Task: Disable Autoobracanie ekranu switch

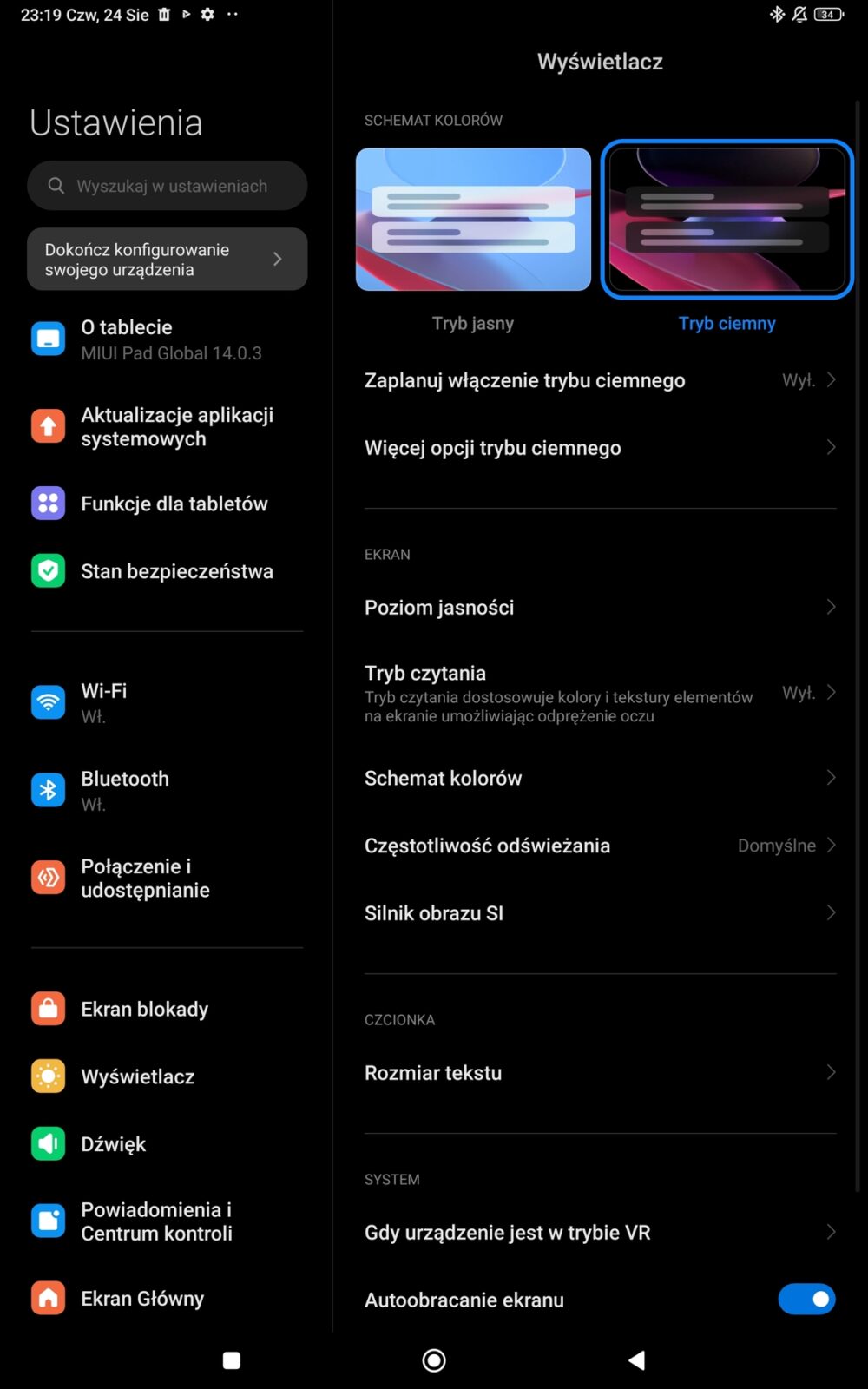Action: point(806,1300)
